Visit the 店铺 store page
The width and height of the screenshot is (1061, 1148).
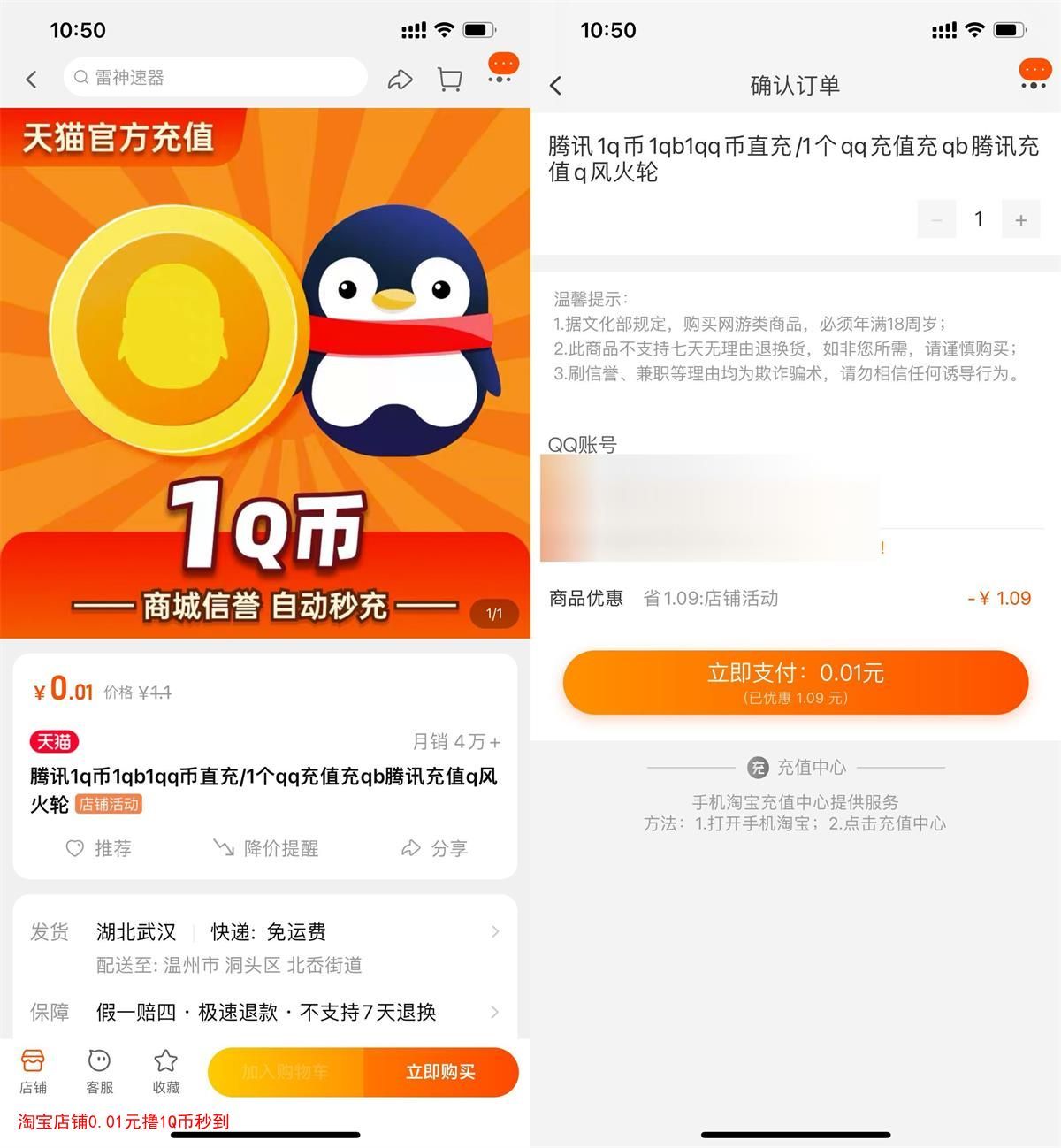pyautogui.click(x=33, y=1071)
